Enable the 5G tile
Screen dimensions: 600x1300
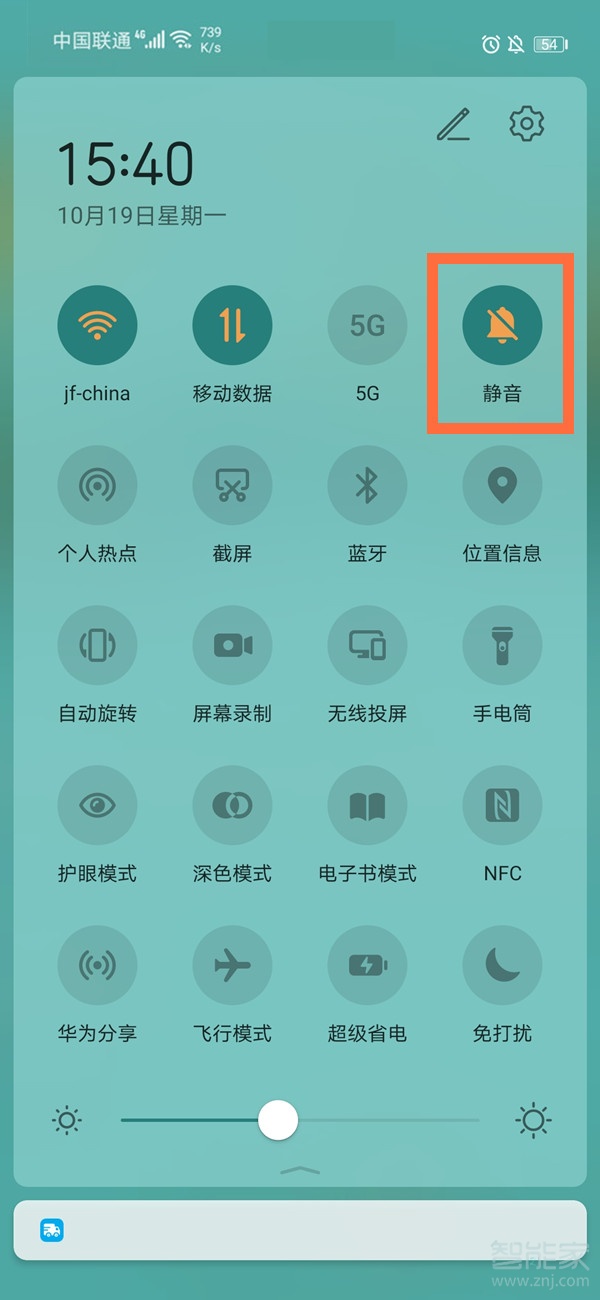point(367,324)
